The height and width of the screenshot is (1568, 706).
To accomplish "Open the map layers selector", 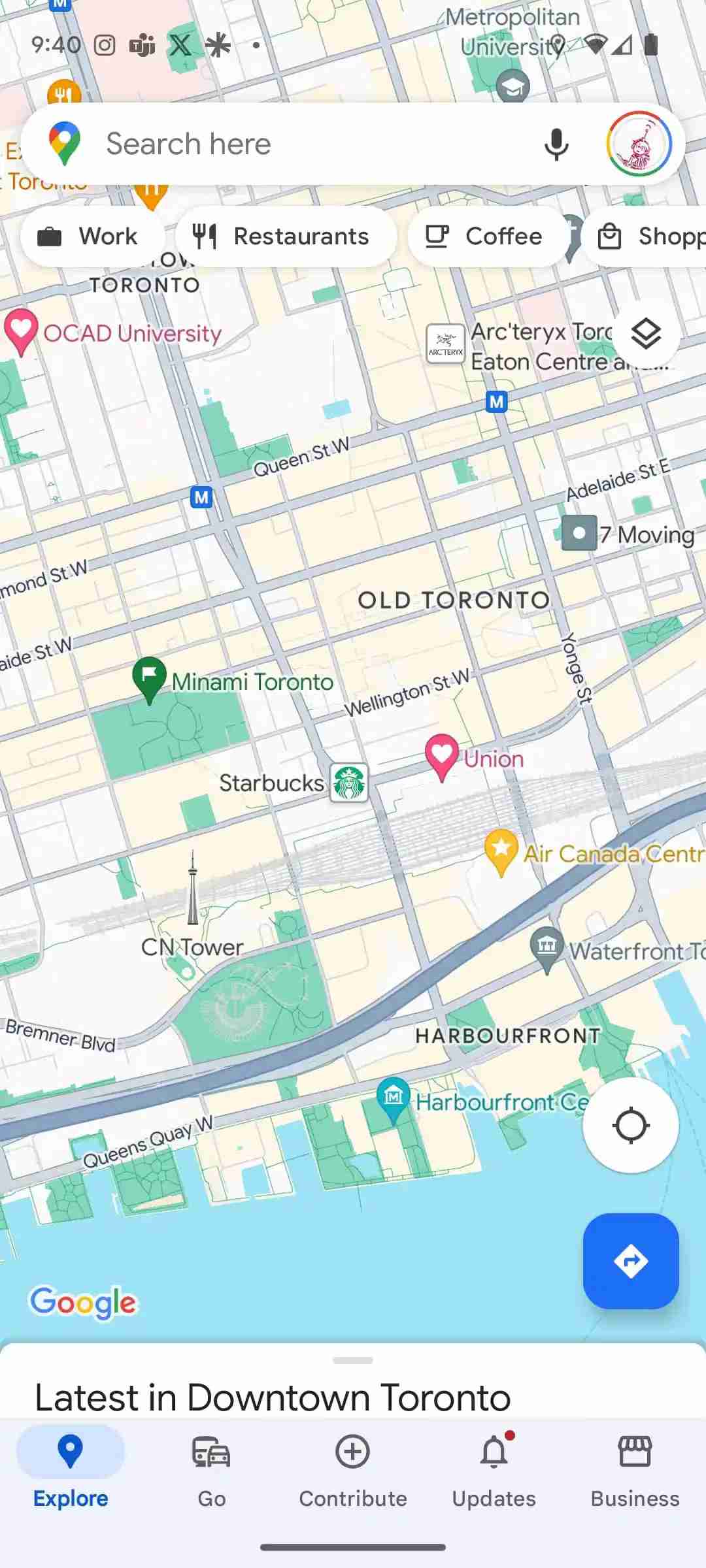I will pyautogui.click(x=646, y=334).
